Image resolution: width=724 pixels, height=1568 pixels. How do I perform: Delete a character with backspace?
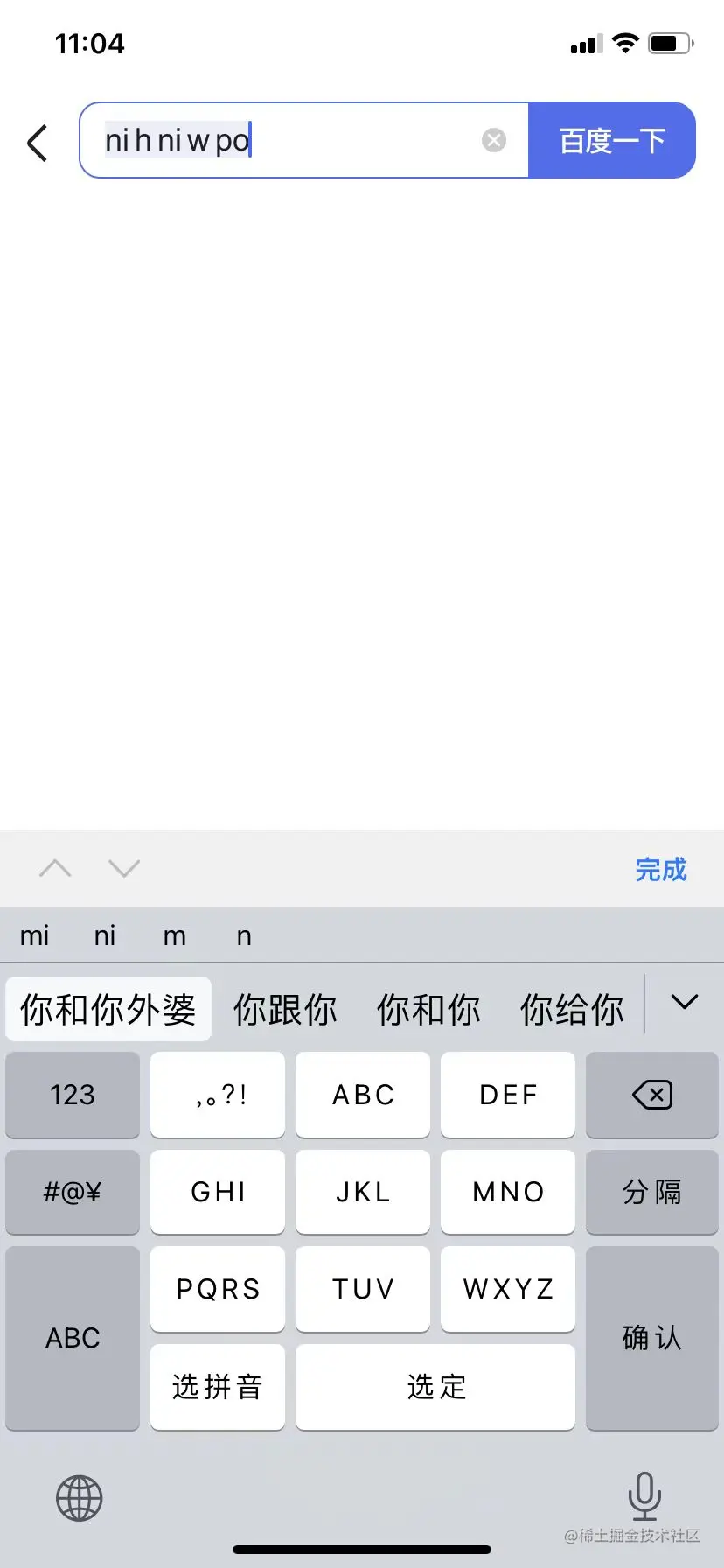[652, 1095]
